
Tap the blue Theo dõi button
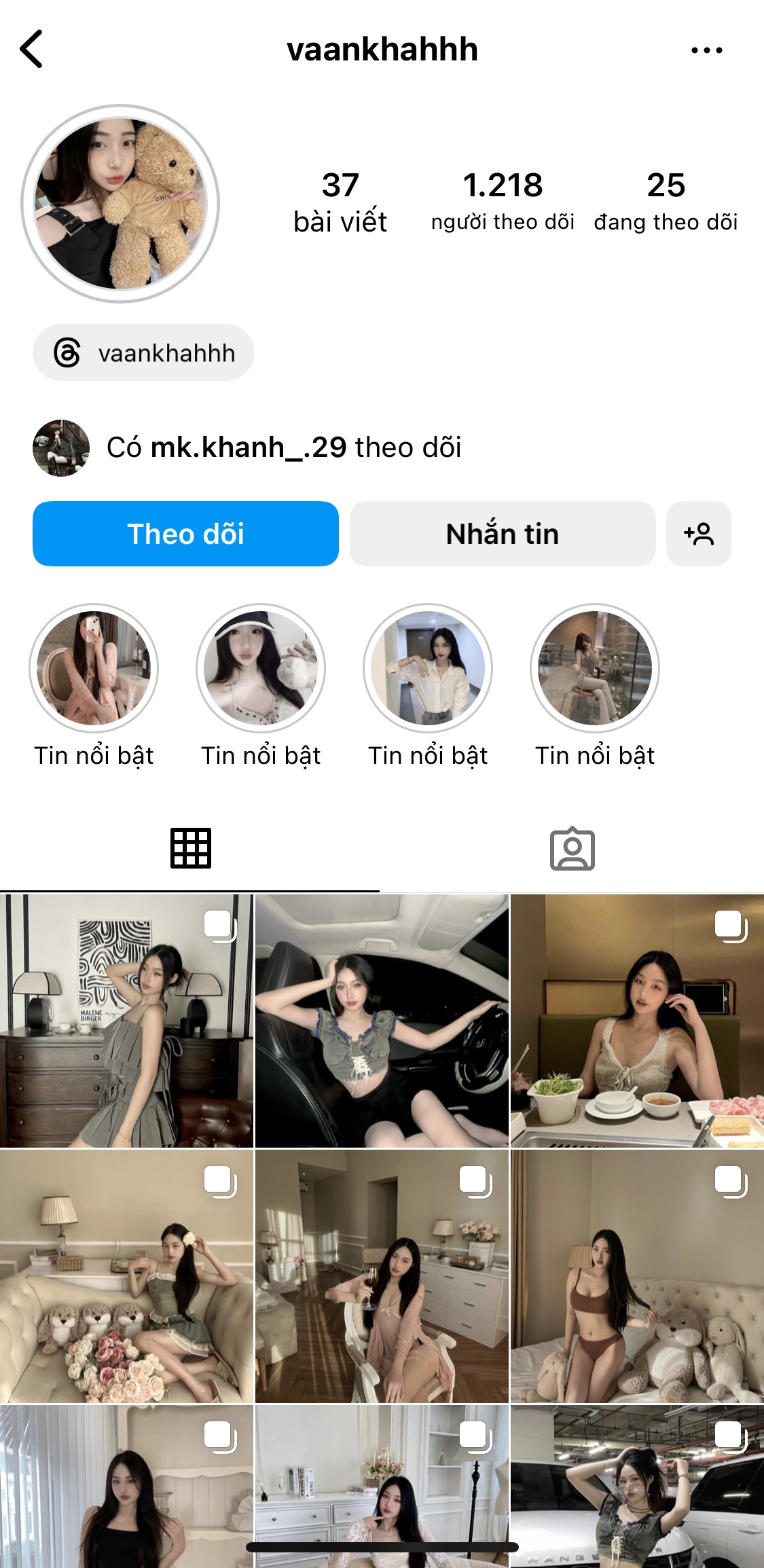(185, 534)
